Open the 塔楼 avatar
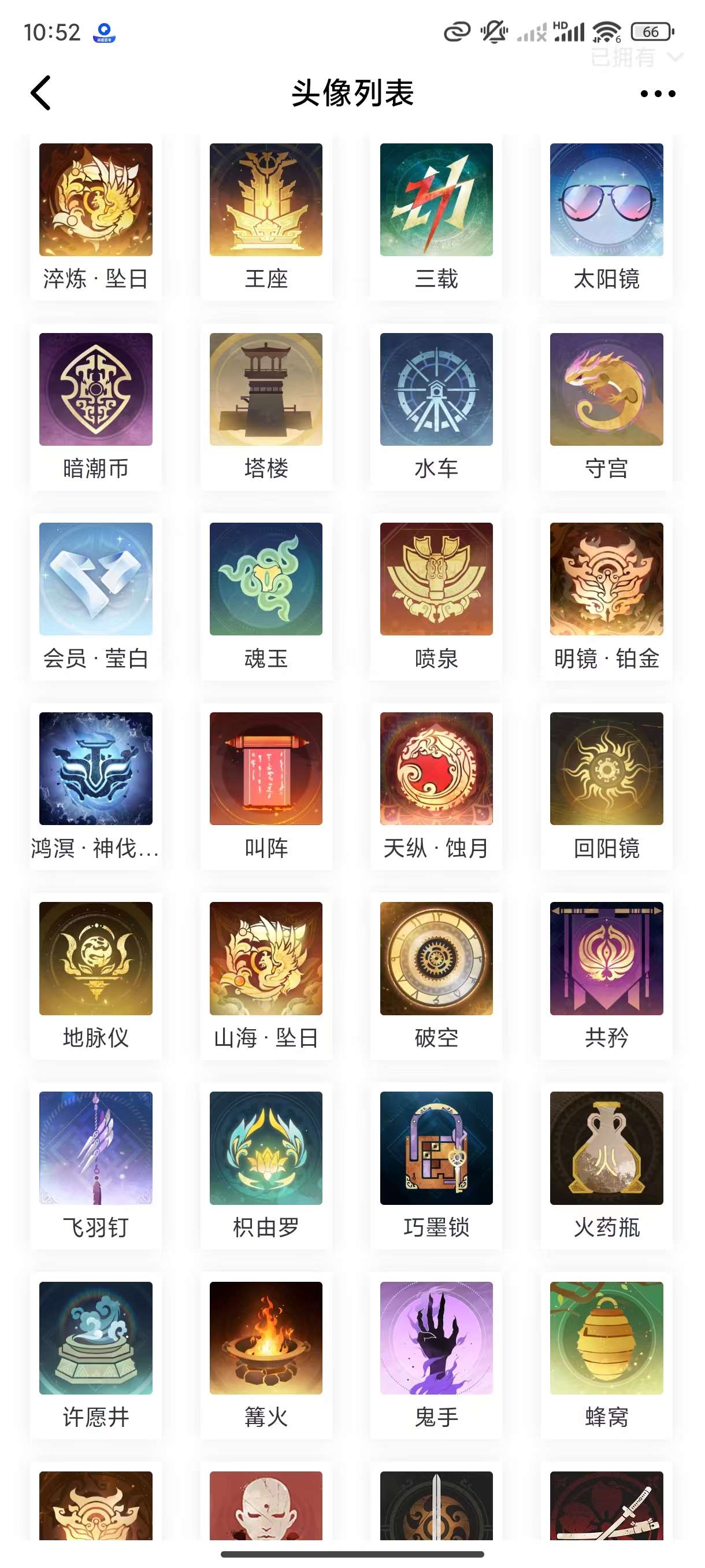 coord(266,389)
